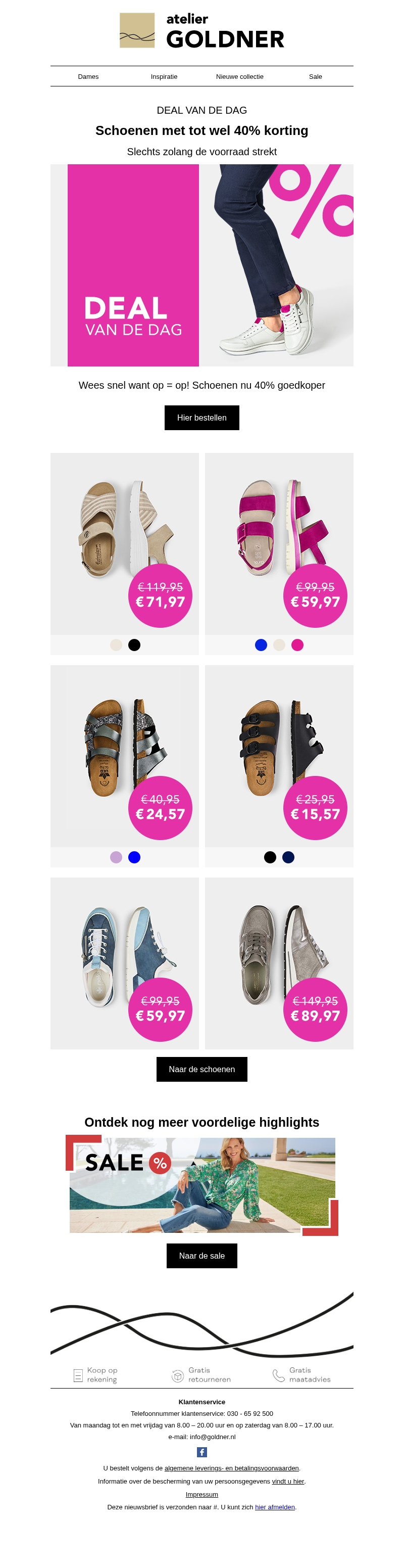Open algemene leverings- en betalingsvoorwaarden link
This screenshot has height=1568, width=404.
tap(231, 1468)
